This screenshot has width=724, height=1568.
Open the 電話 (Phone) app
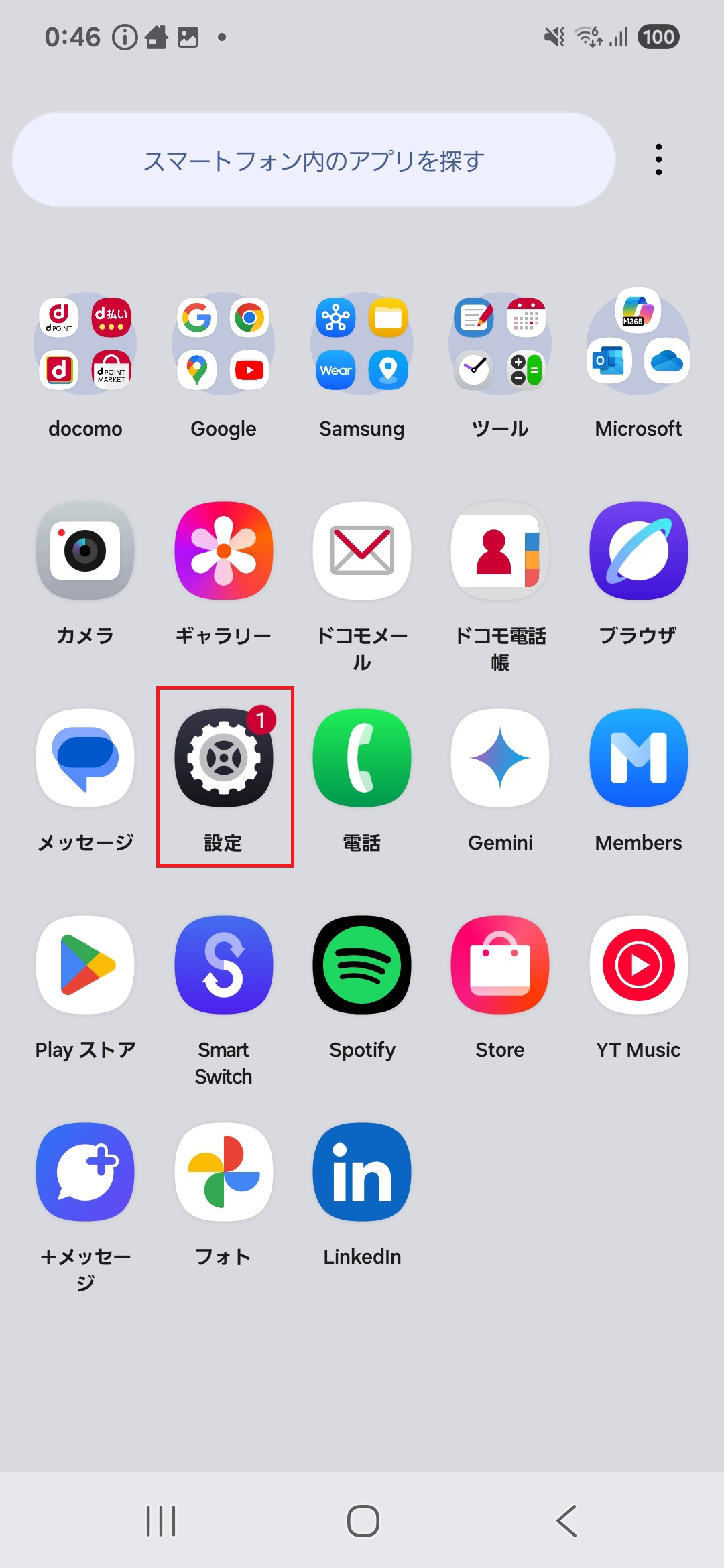click(361, 757)
